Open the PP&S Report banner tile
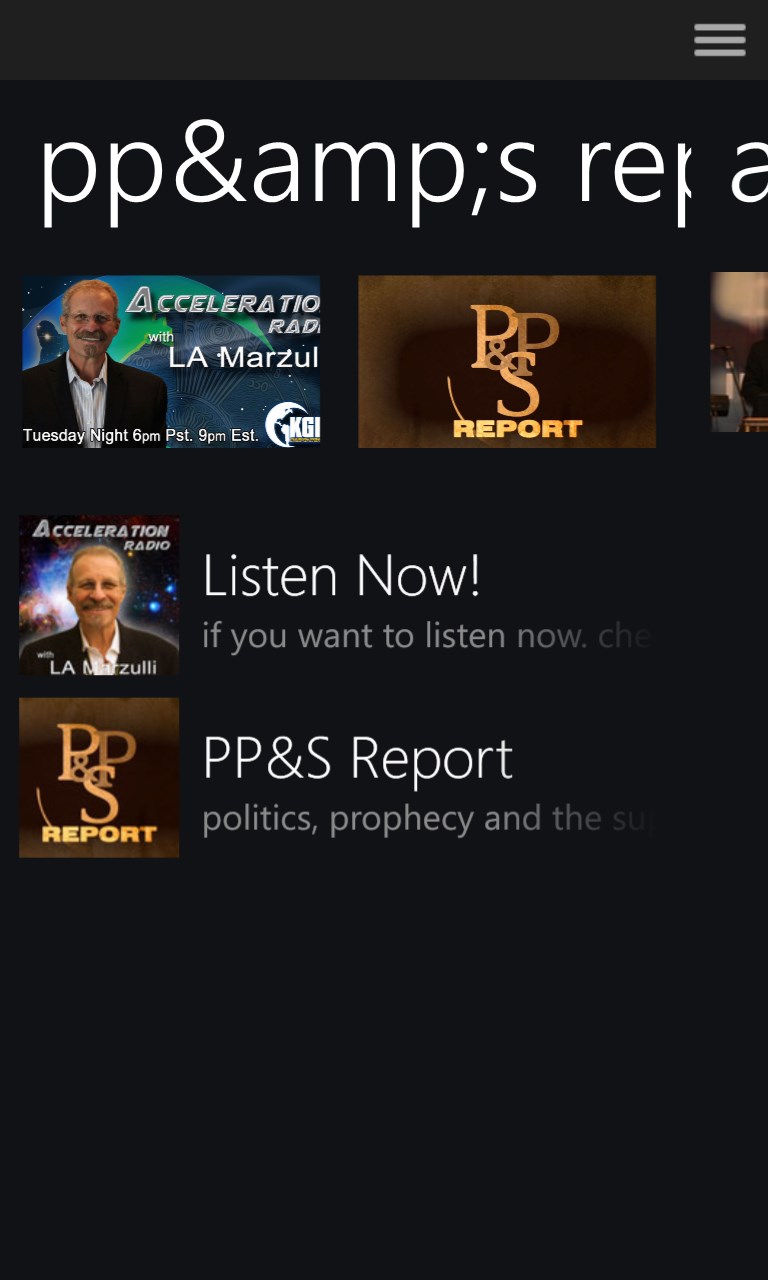 507,361
